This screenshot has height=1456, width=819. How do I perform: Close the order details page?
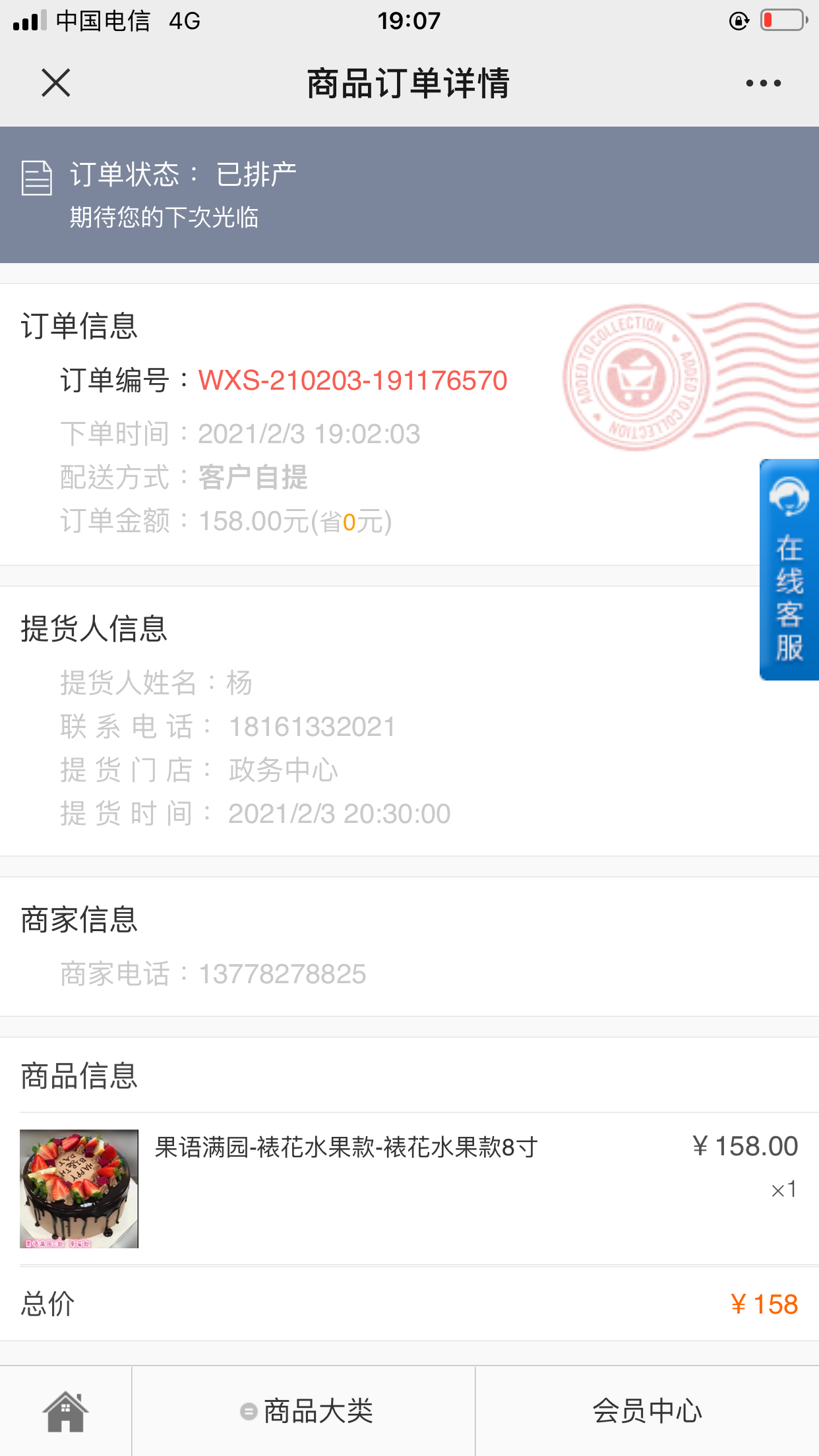(56, 83)
